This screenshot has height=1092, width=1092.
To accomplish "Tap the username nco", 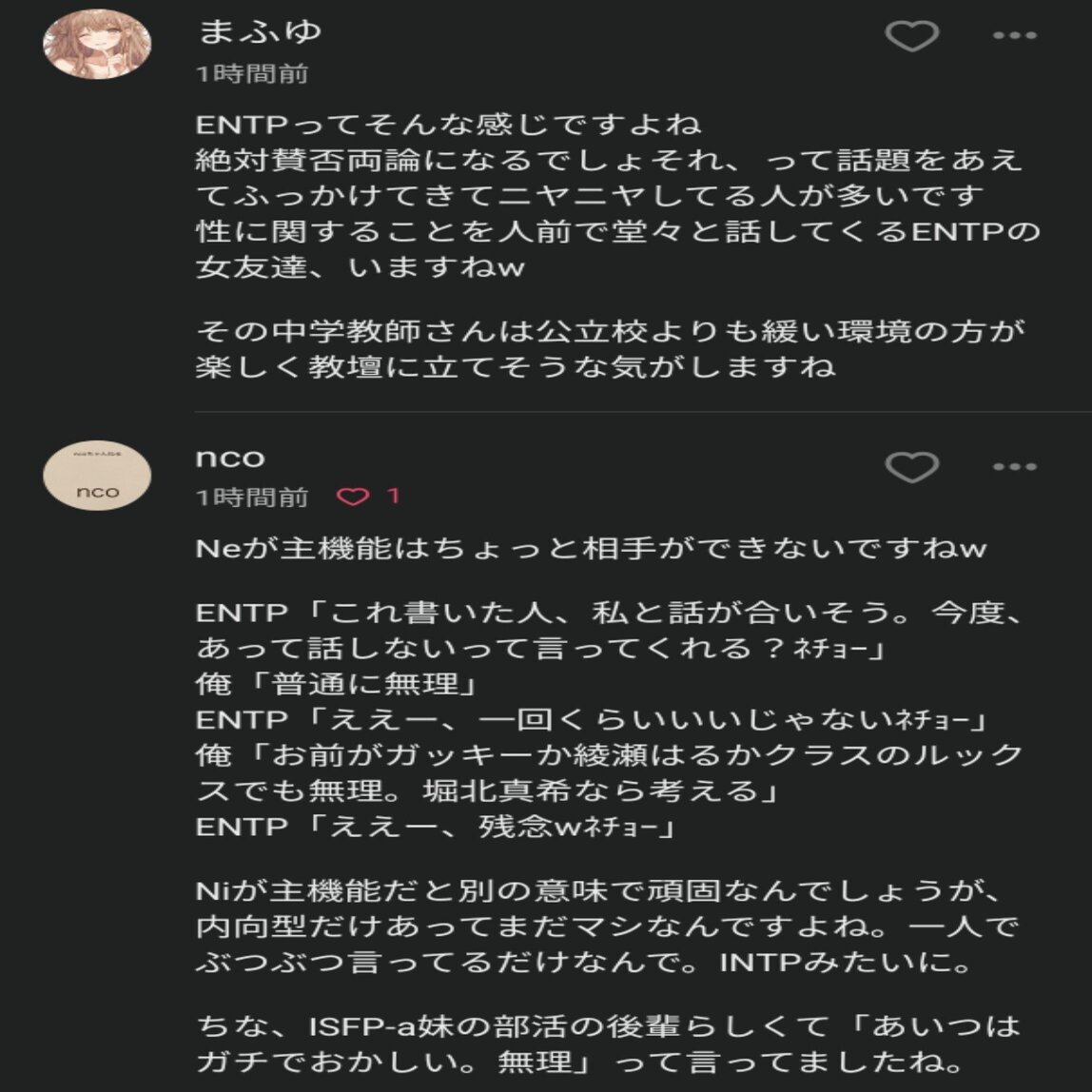I will point(229,458).
